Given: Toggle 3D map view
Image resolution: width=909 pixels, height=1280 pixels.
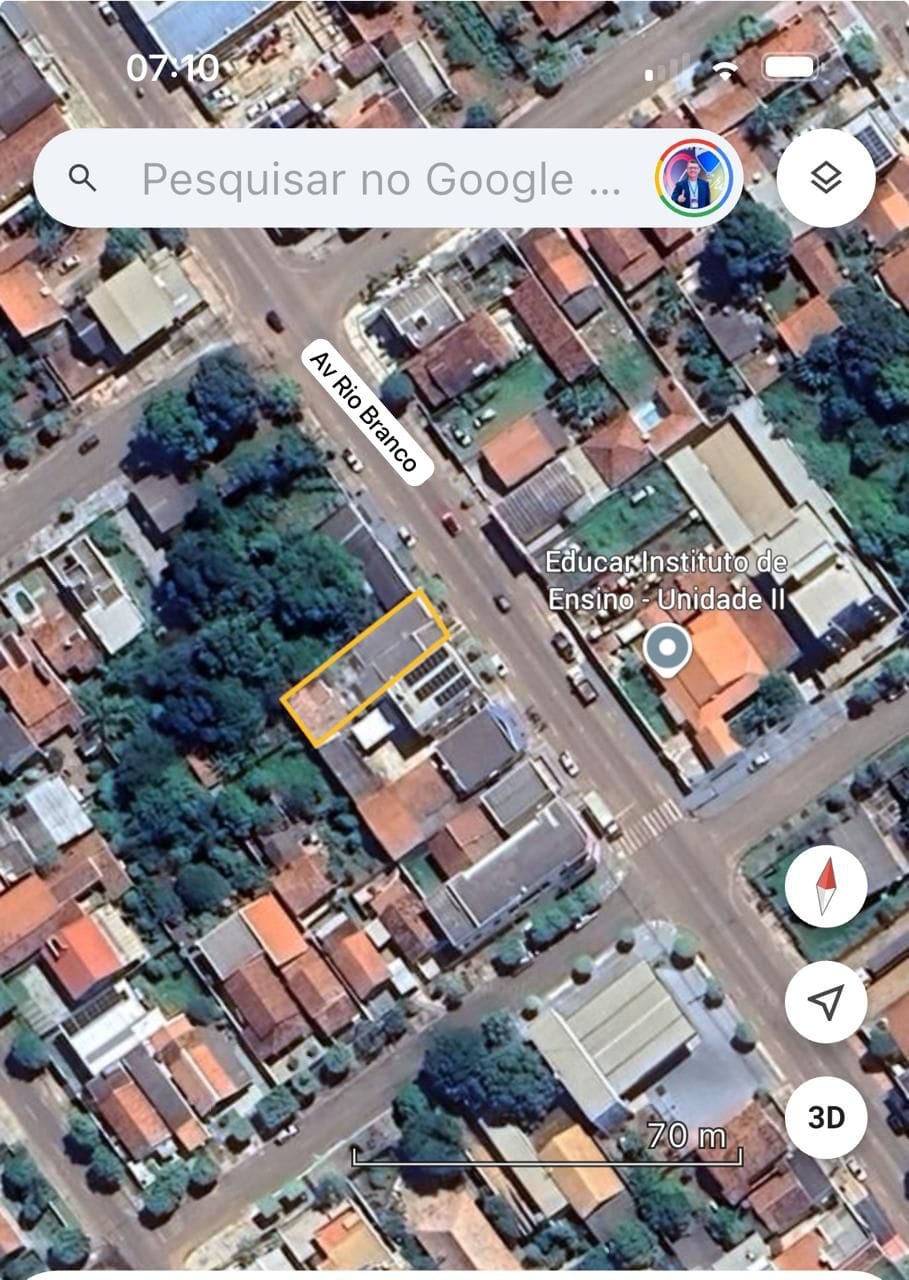Looking at the screenshot, I should coord(826,1118).
